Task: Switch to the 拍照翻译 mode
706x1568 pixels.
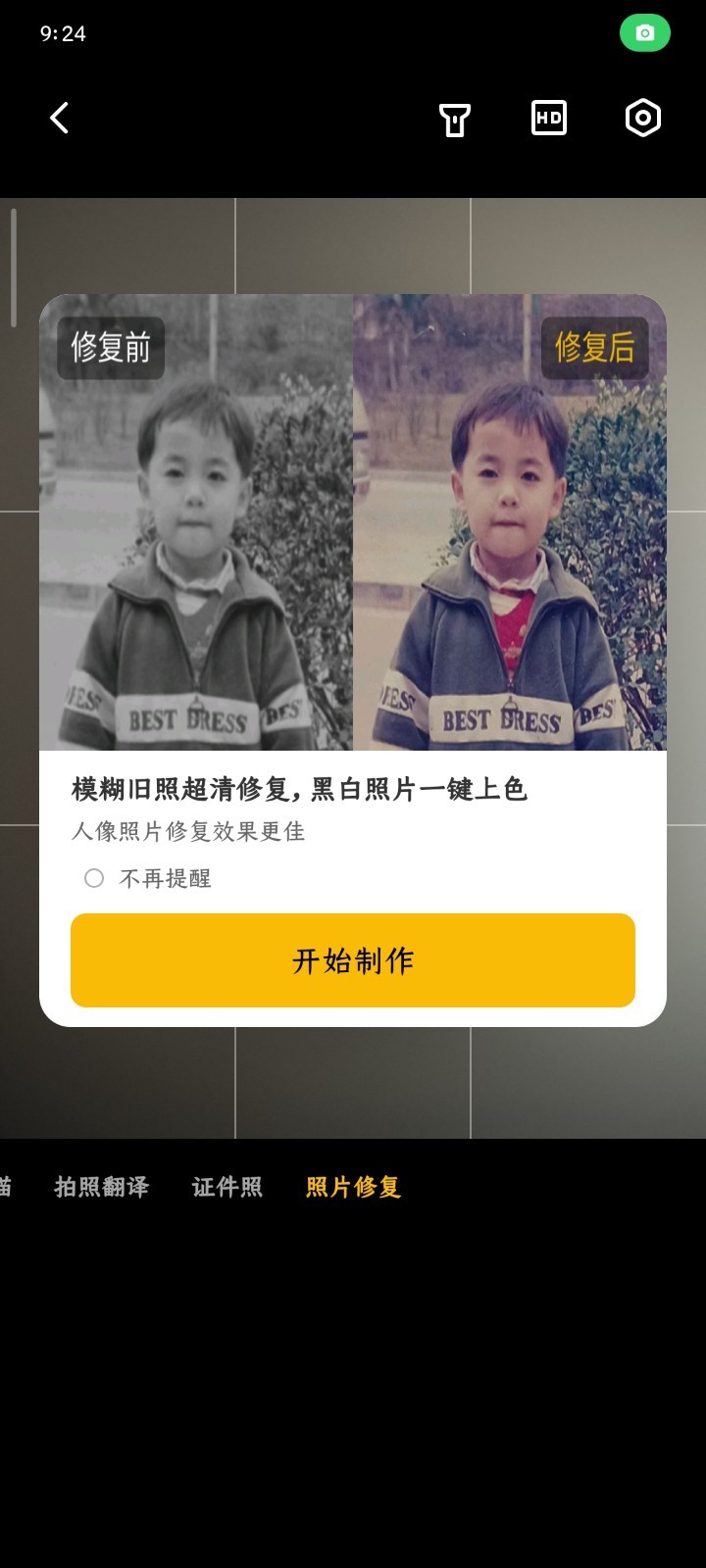Action: pyautogui.click(x=102, y=1187)
